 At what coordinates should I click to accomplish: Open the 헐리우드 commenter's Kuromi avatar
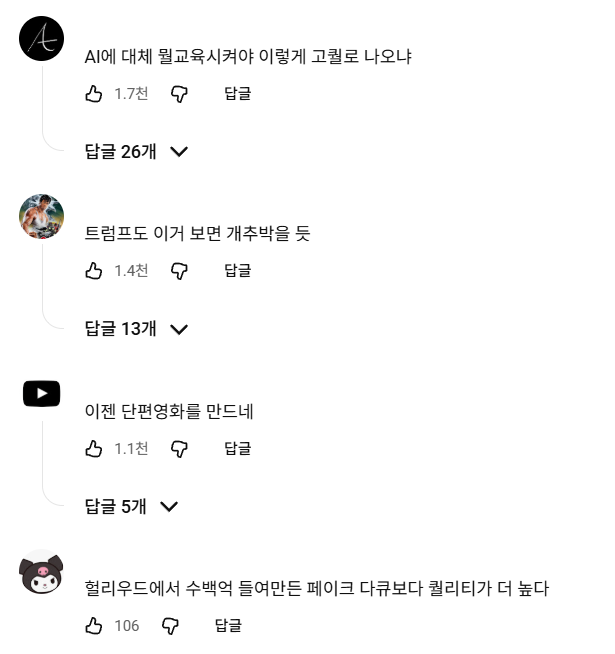(x=42, y=572)
